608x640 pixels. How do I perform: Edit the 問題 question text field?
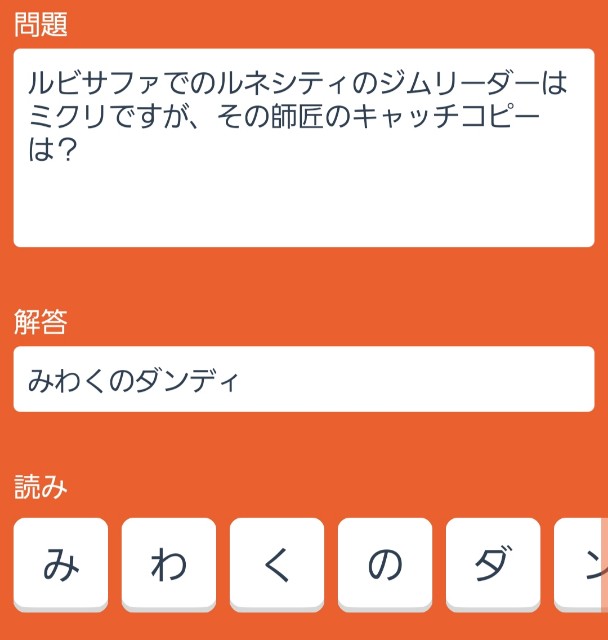(x=304, y=147)
